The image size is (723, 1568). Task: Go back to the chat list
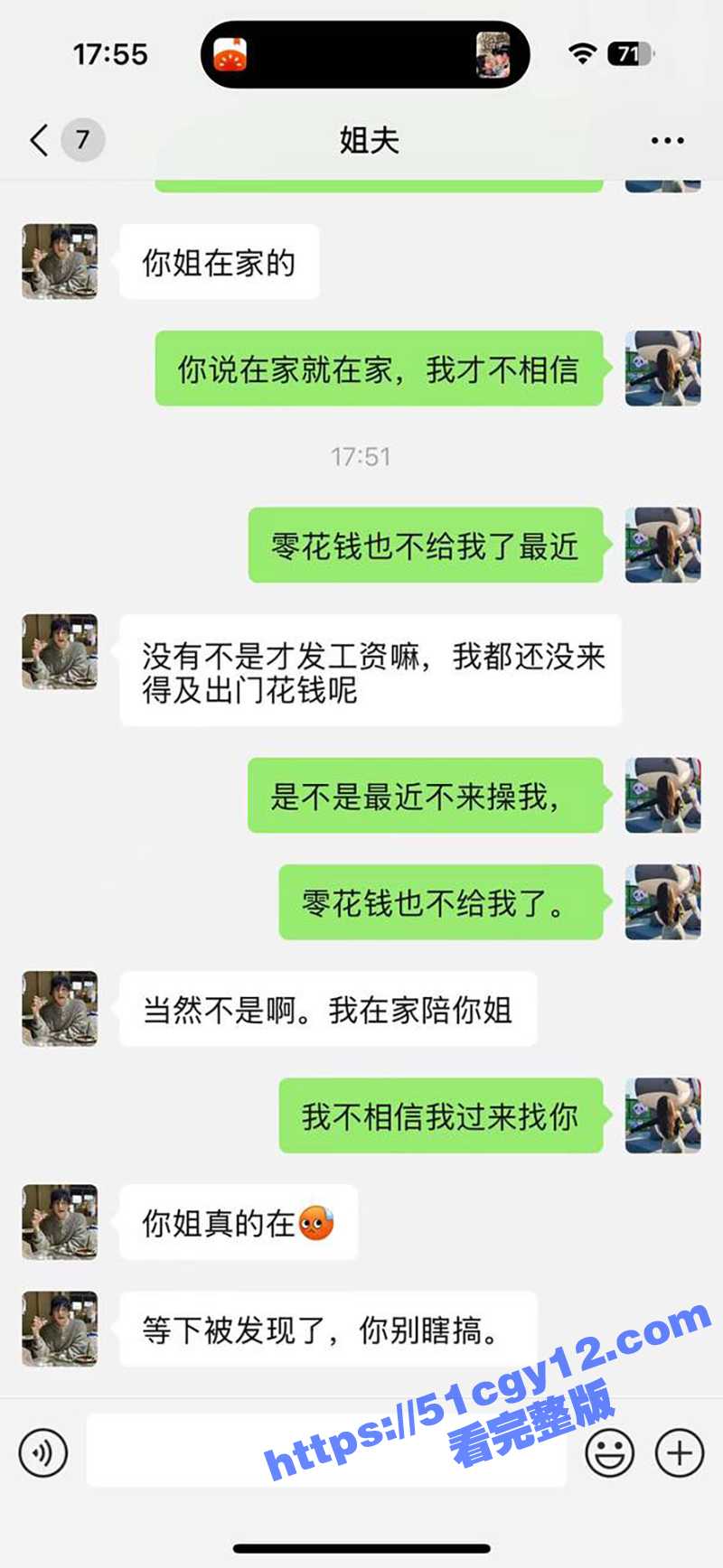(x=40, y=141)
